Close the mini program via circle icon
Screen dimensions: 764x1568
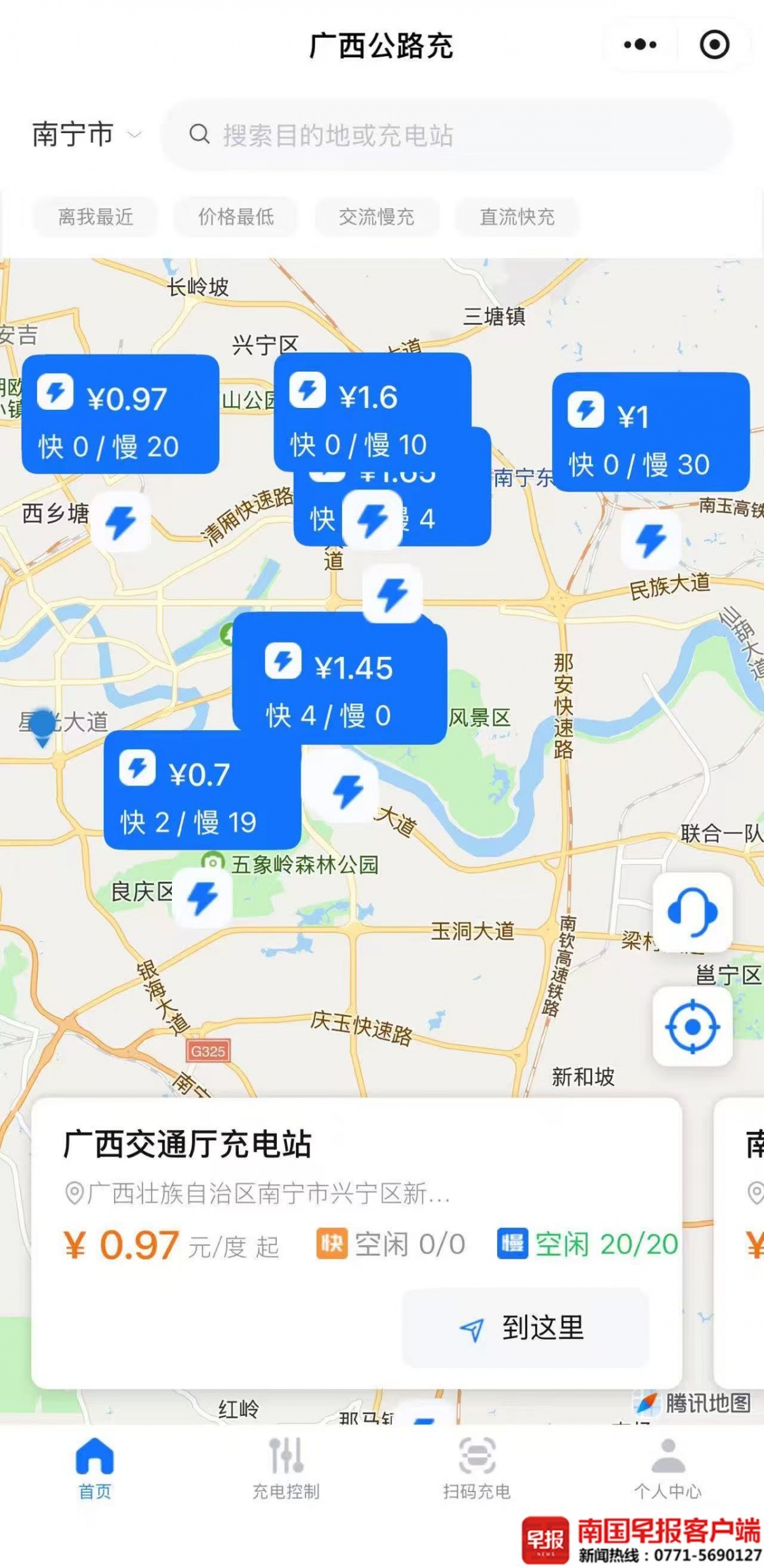[x=714, y=45]
